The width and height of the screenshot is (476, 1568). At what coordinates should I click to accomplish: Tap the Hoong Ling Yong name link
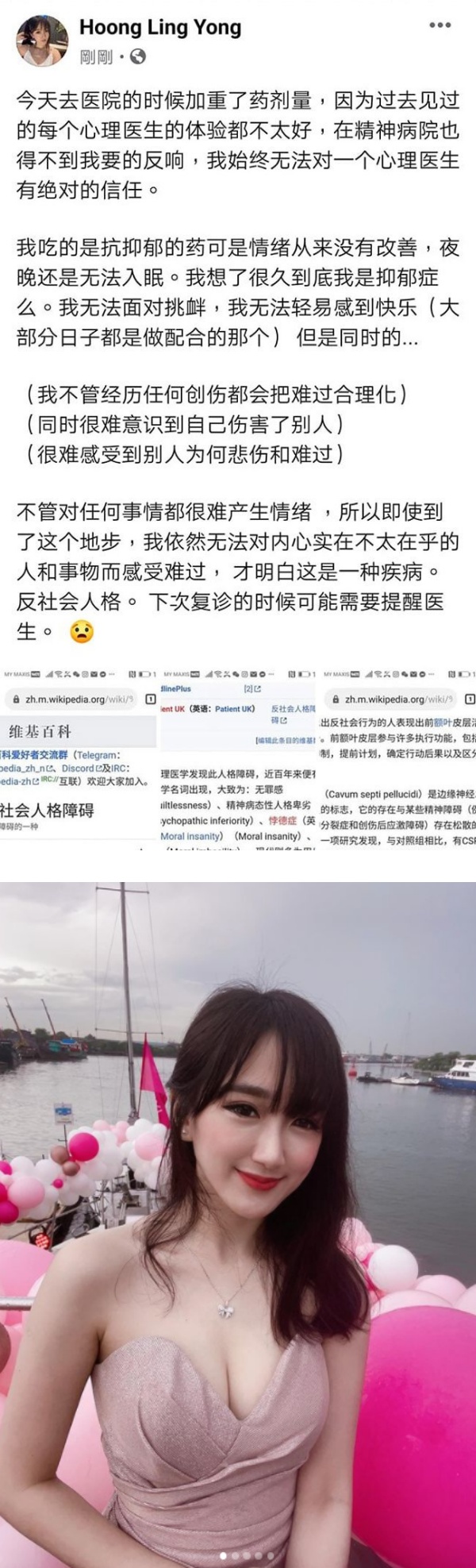[159, 28]
